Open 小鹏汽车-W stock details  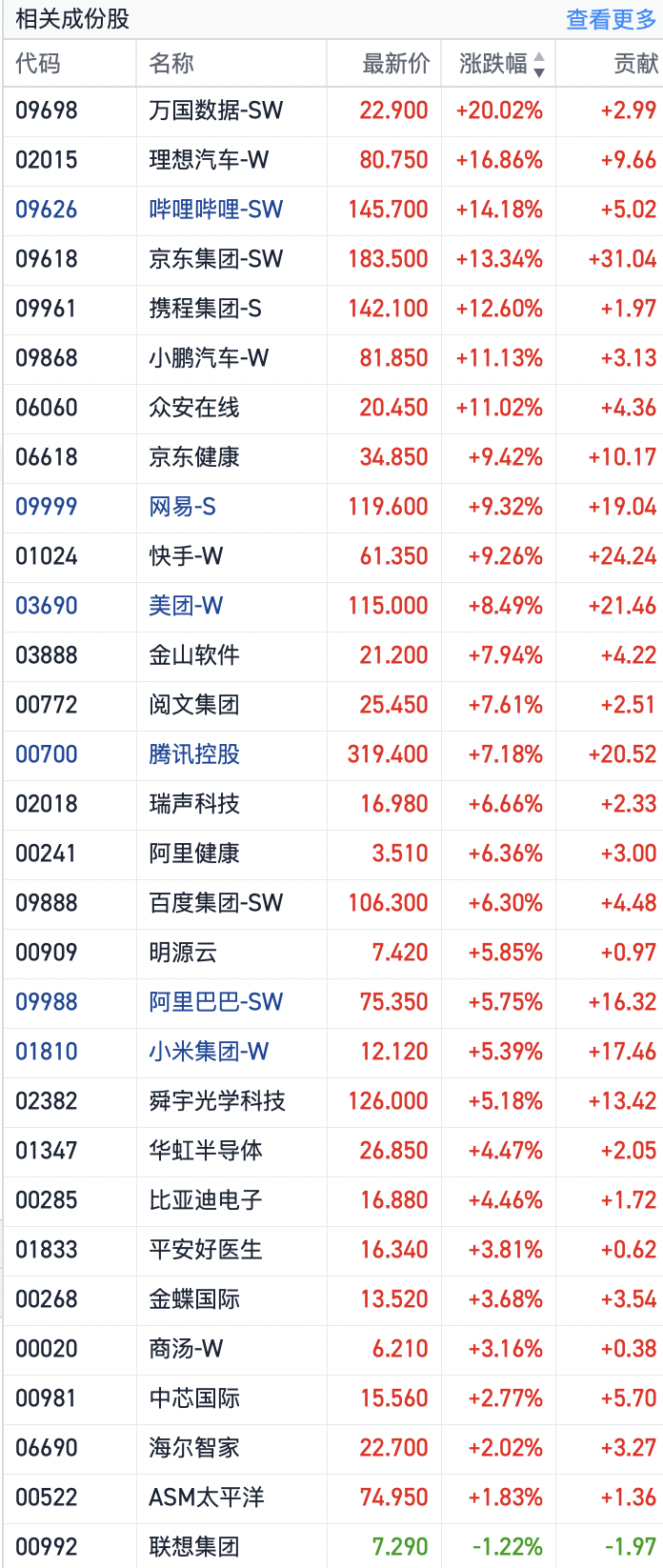pos(209,358)
